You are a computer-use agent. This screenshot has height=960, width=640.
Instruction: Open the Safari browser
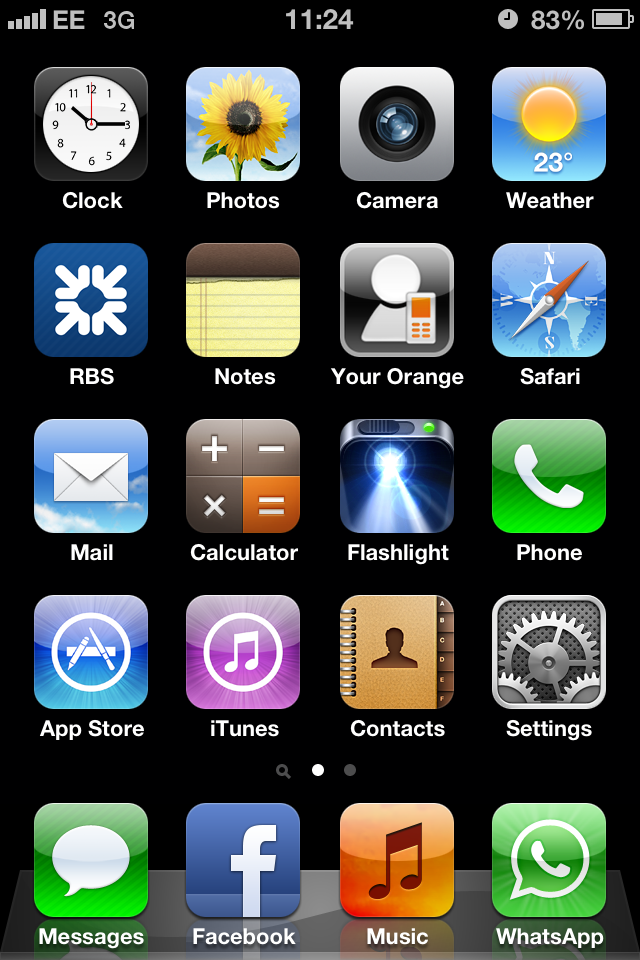click(x=549, y=300)
